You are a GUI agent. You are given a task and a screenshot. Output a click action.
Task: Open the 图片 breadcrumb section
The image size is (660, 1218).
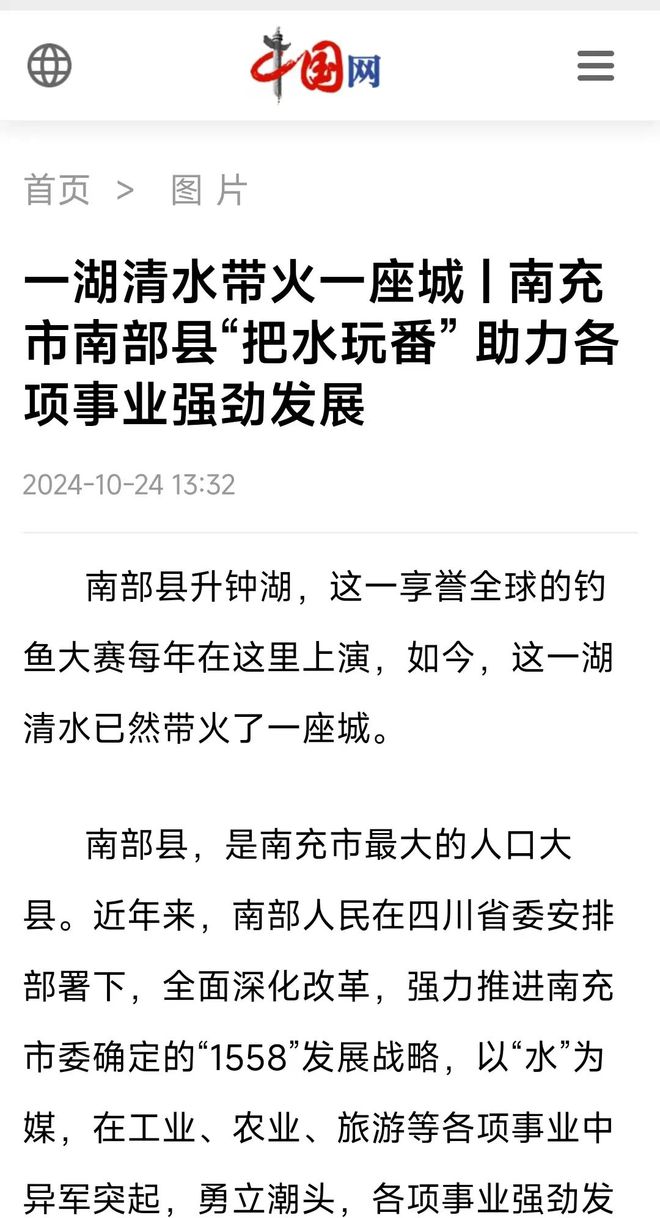[x=209, y=189]
